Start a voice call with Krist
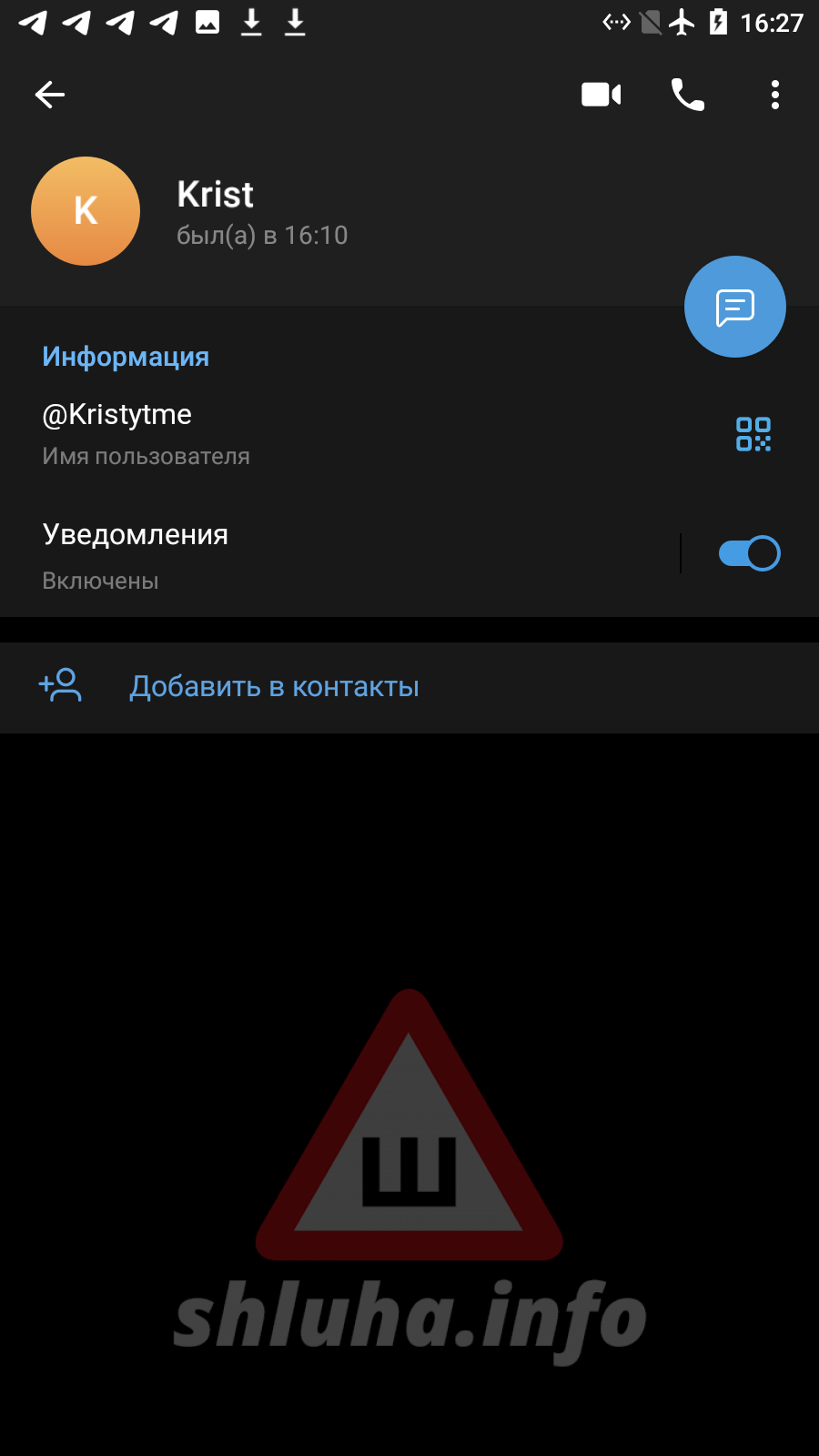819x1456 pixels. (688, 95)
